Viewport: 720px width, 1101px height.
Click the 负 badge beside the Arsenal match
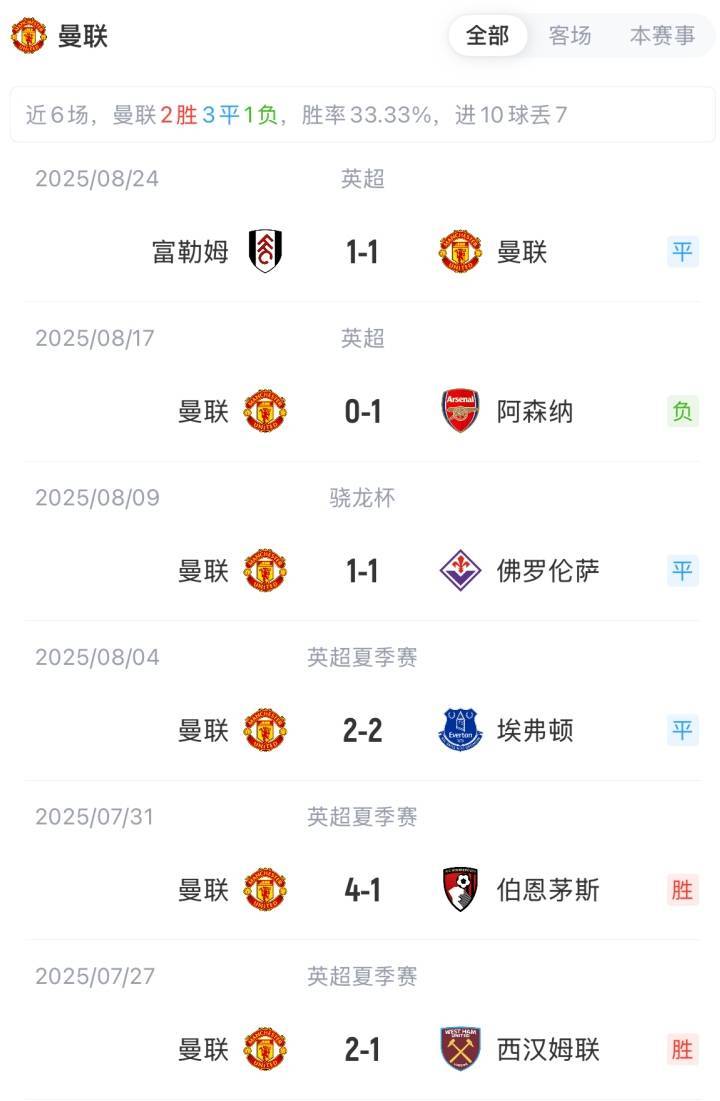pos(681,411)
